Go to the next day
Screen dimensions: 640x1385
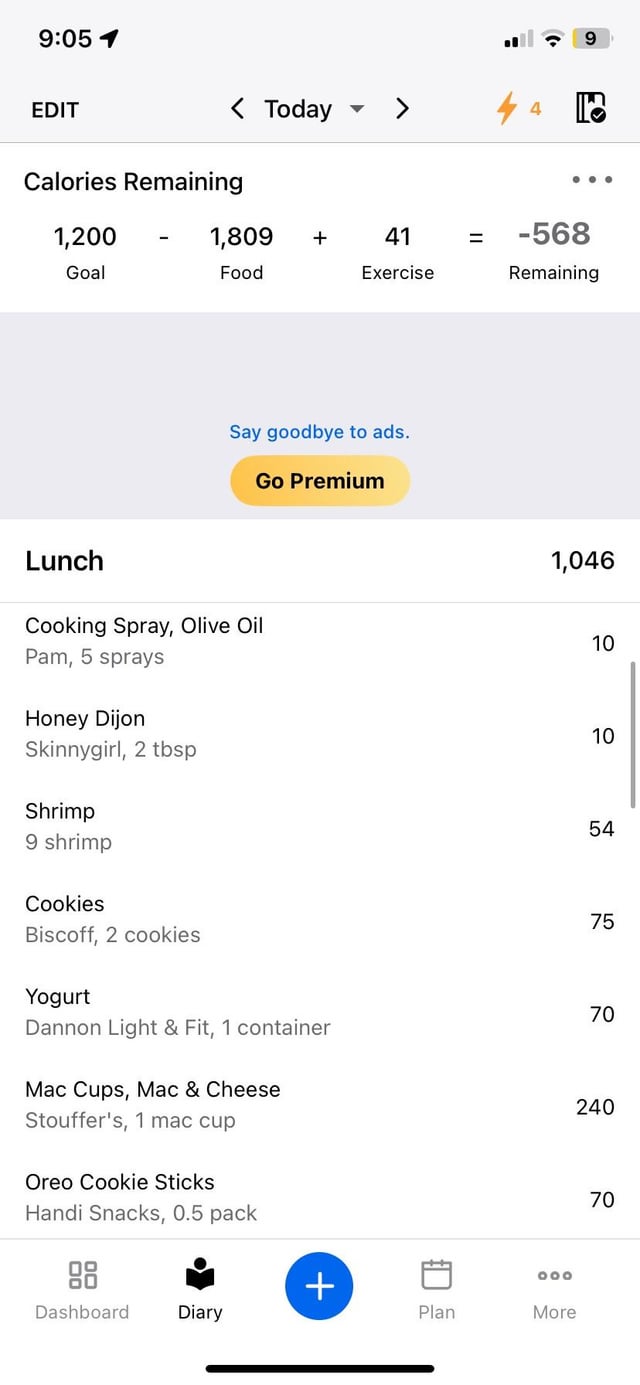point(402,108)
